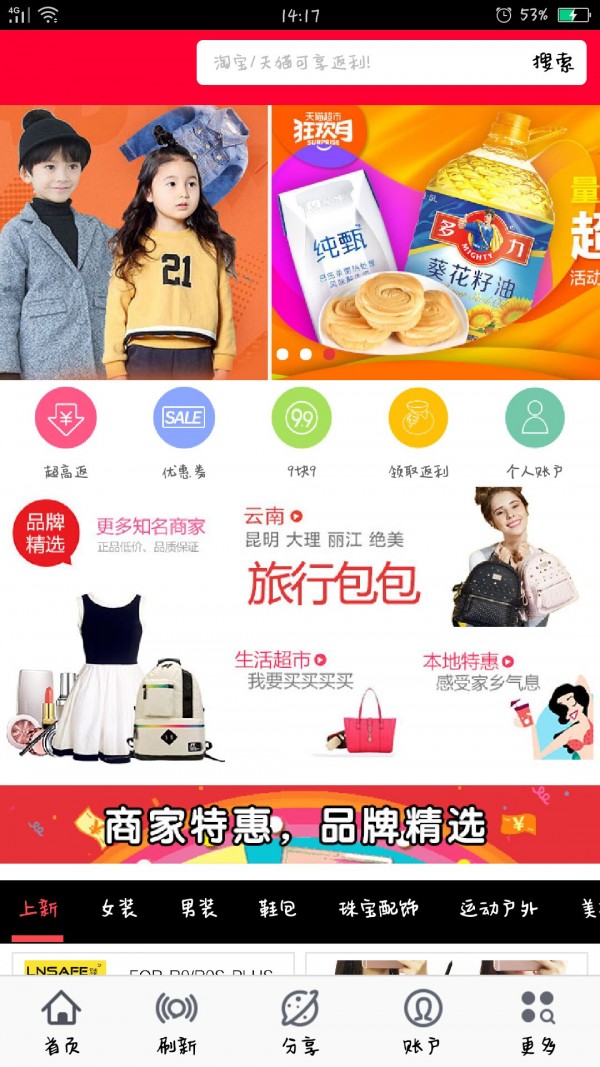Switch to the 鞋包 category tab
600x1067 pixels.
[277, 909]
